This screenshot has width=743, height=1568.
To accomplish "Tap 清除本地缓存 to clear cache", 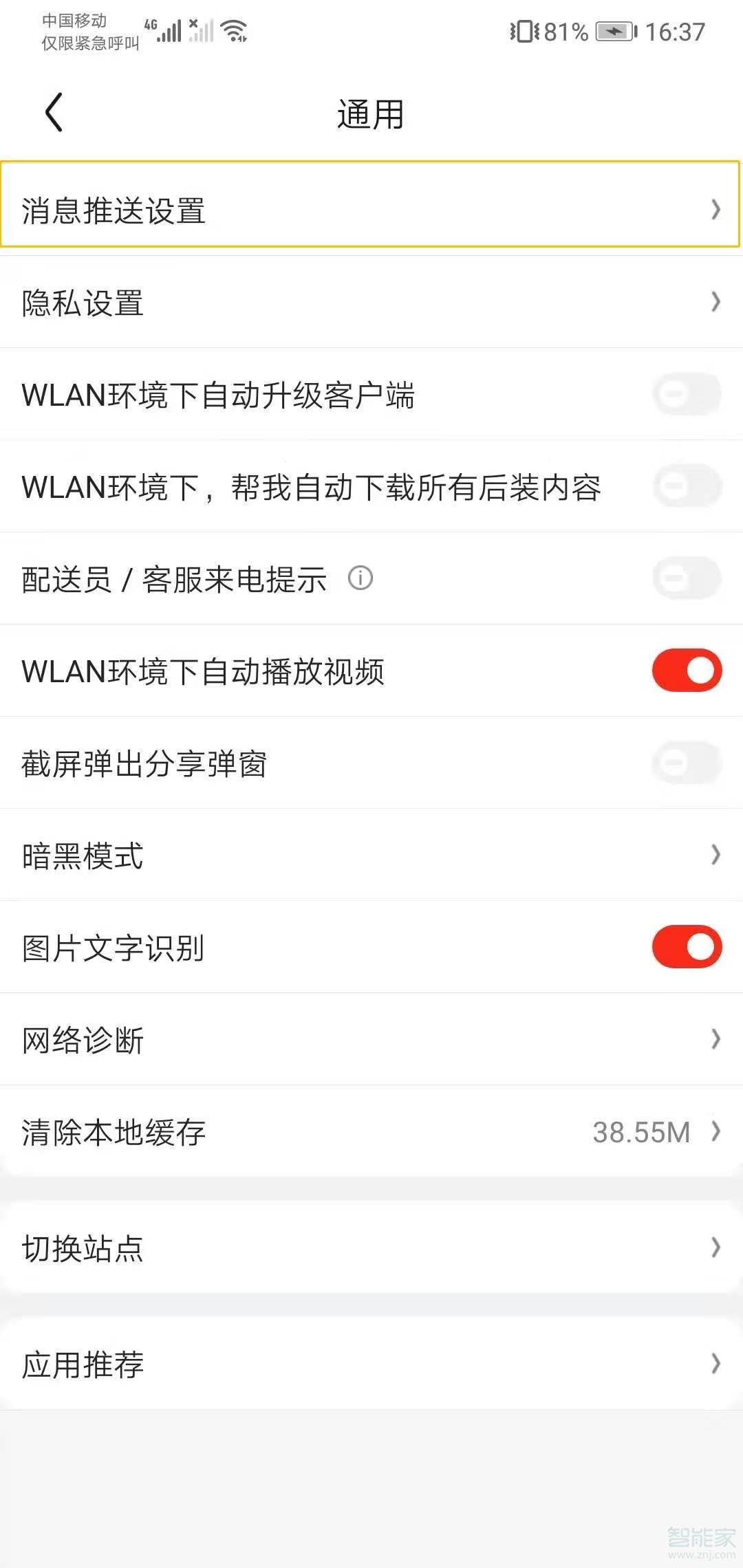I will coord(275,1132).
